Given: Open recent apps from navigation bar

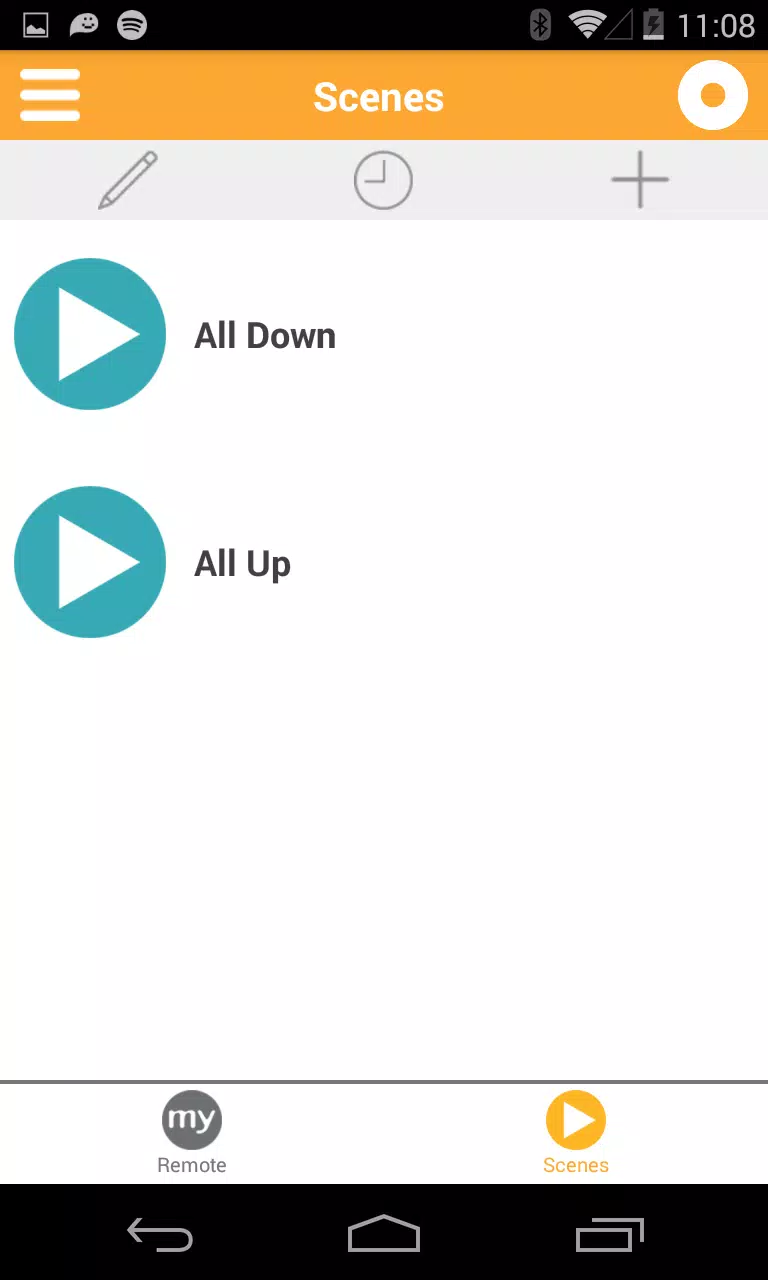Looking at the screenshot, I should click(609, 1236).
